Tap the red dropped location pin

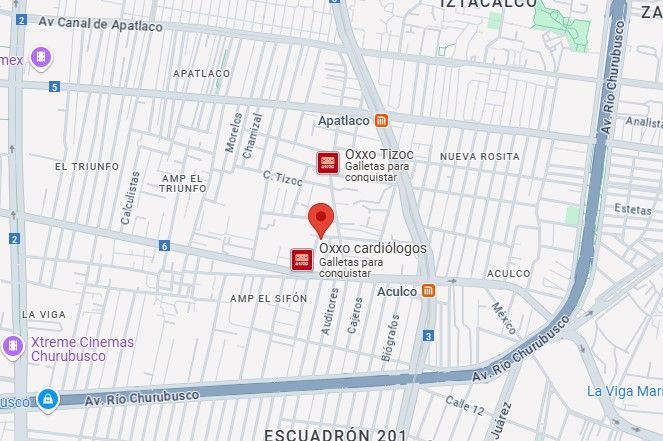pos(321,221)
